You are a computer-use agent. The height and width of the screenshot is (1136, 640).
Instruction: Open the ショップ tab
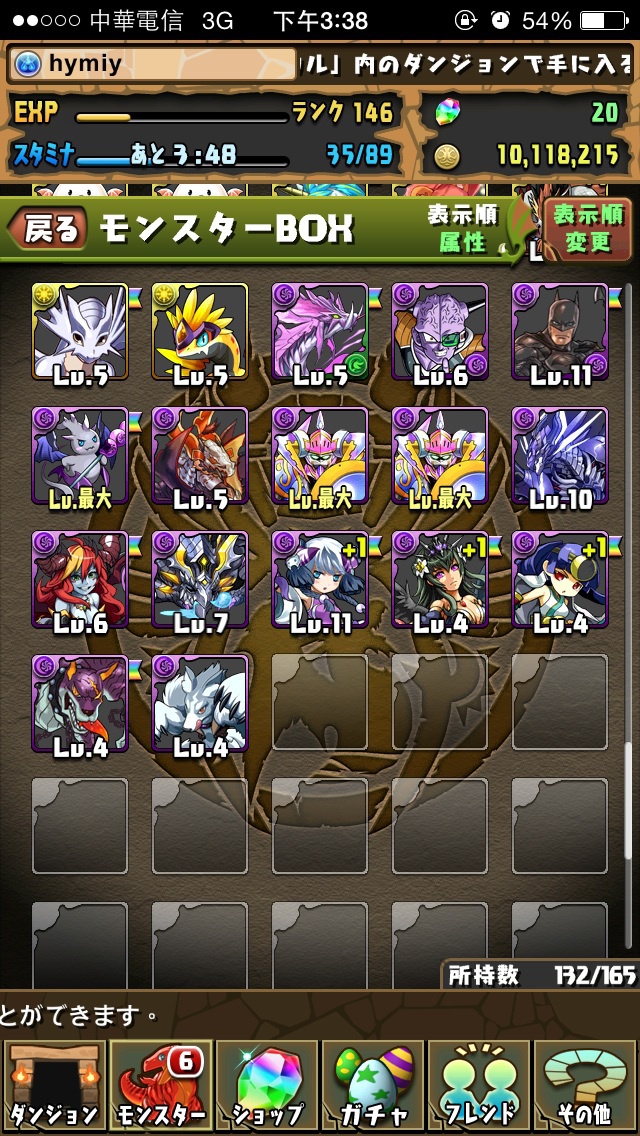click(x=267, y=1087)
